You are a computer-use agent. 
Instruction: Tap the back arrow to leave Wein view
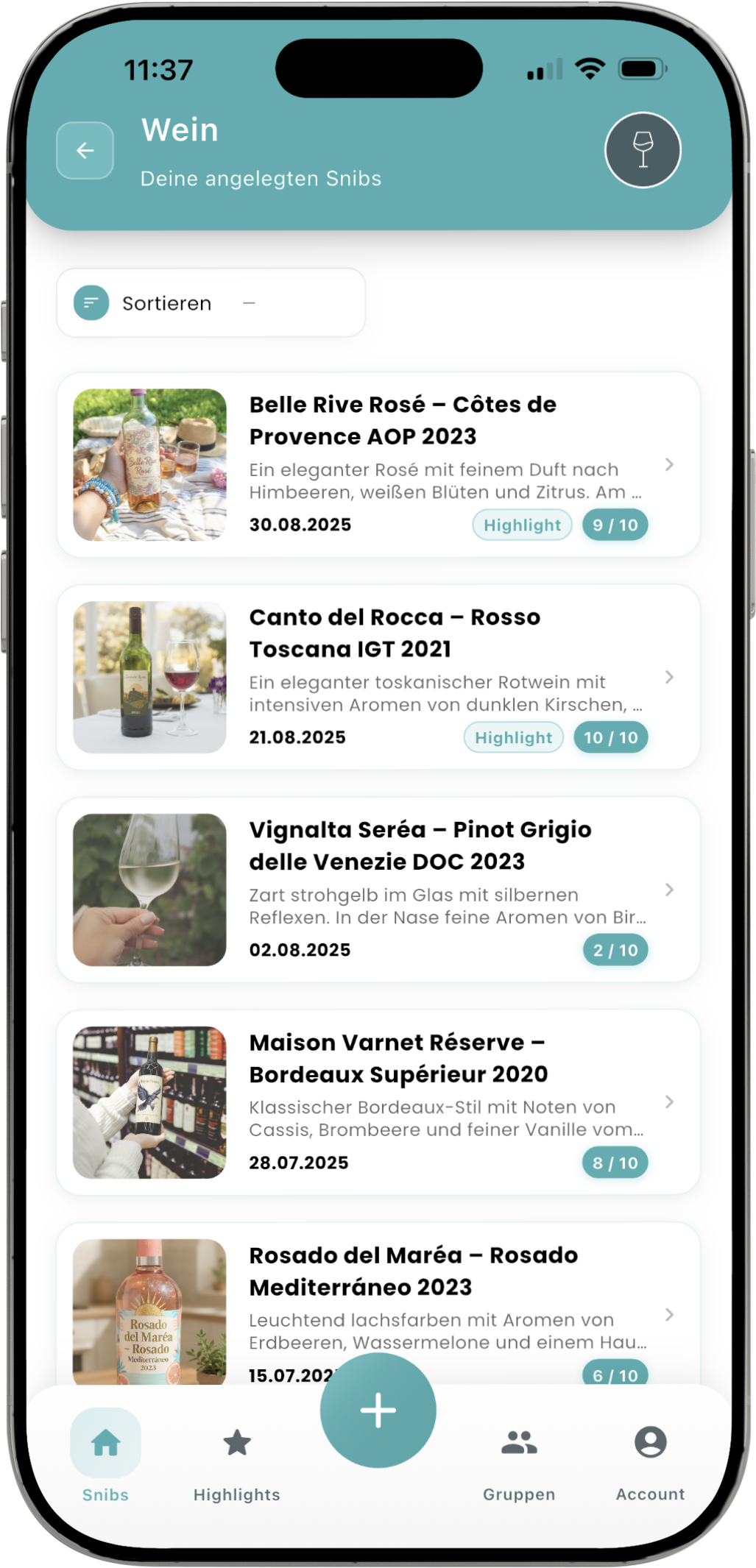tap(85, 150)
